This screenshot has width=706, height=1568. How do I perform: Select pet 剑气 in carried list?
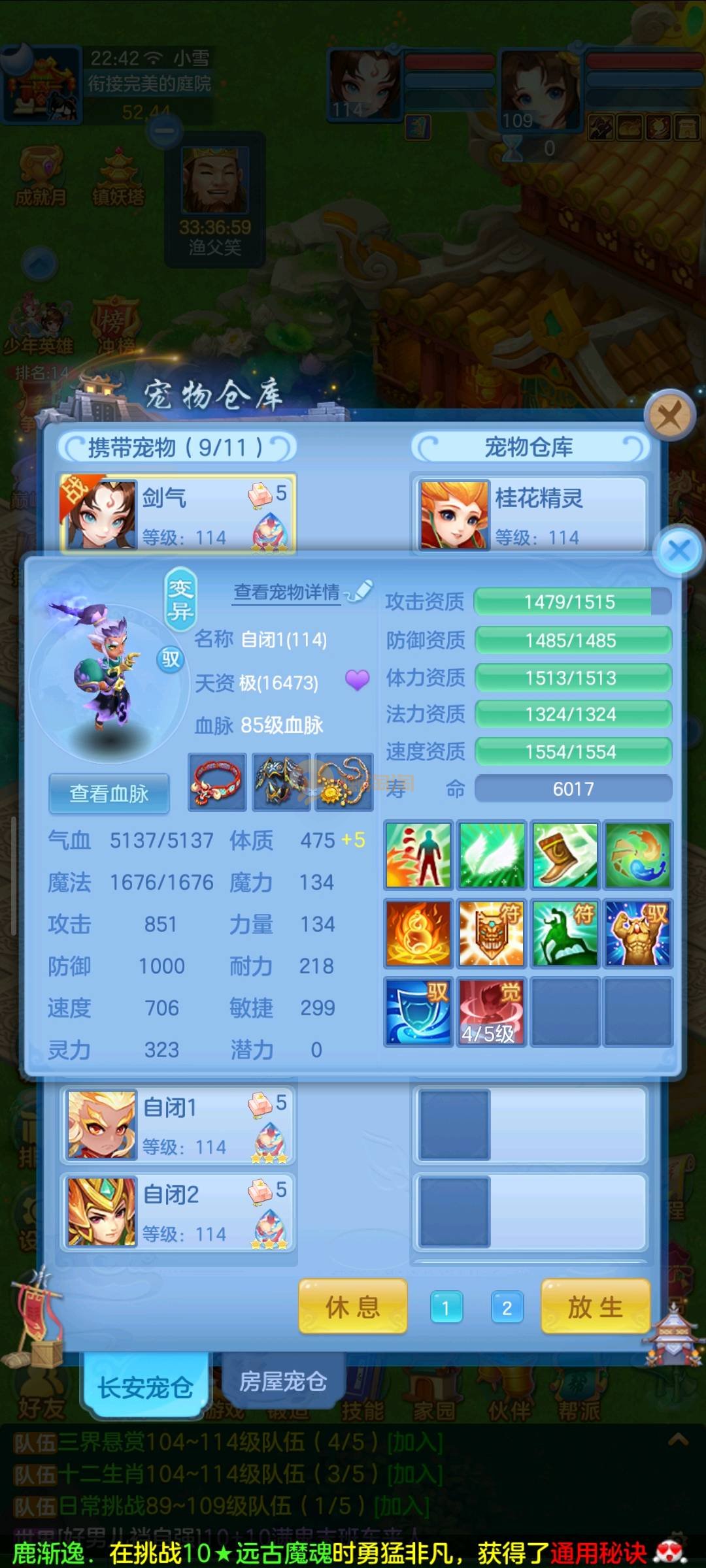[x=178, y=514]
